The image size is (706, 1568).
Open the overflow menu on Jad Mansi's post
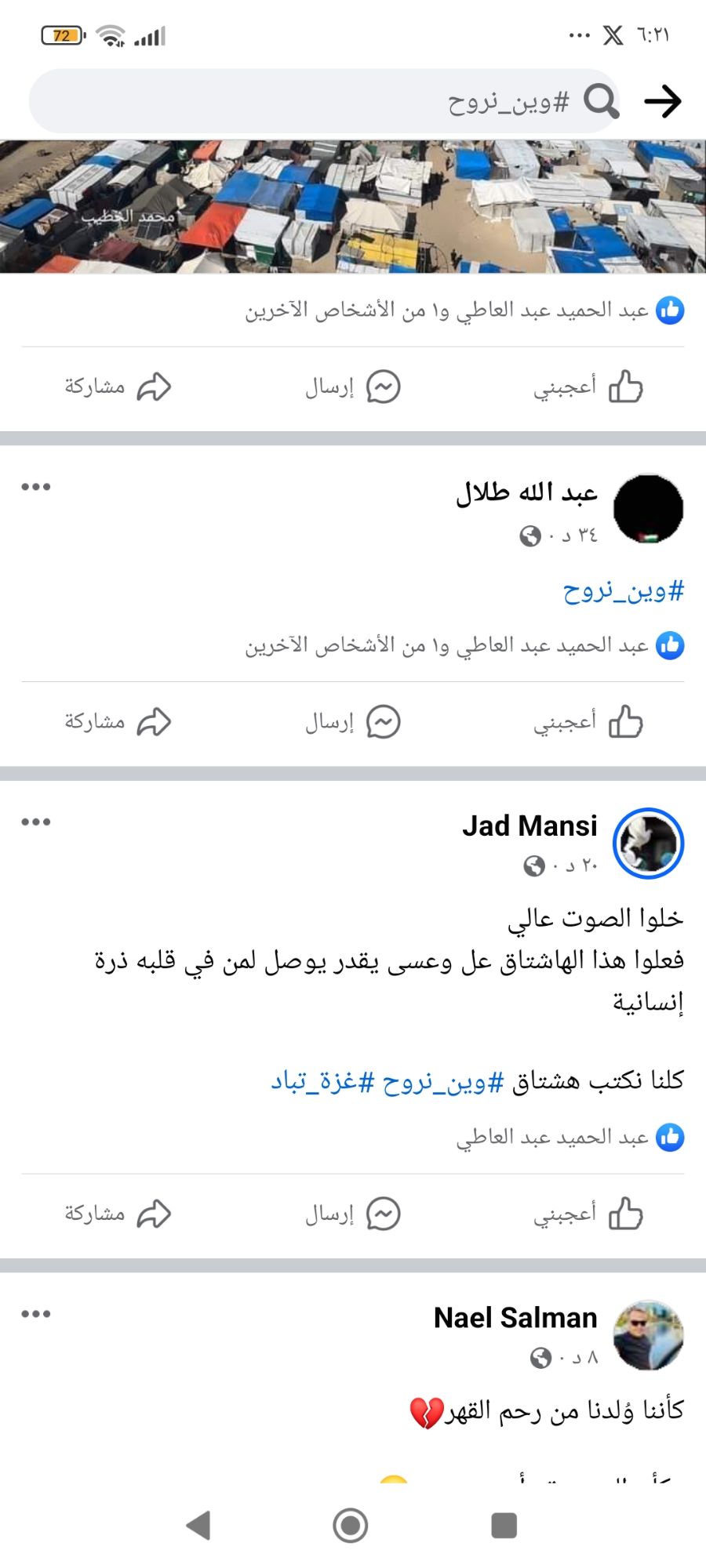click(x=36, y=822)
